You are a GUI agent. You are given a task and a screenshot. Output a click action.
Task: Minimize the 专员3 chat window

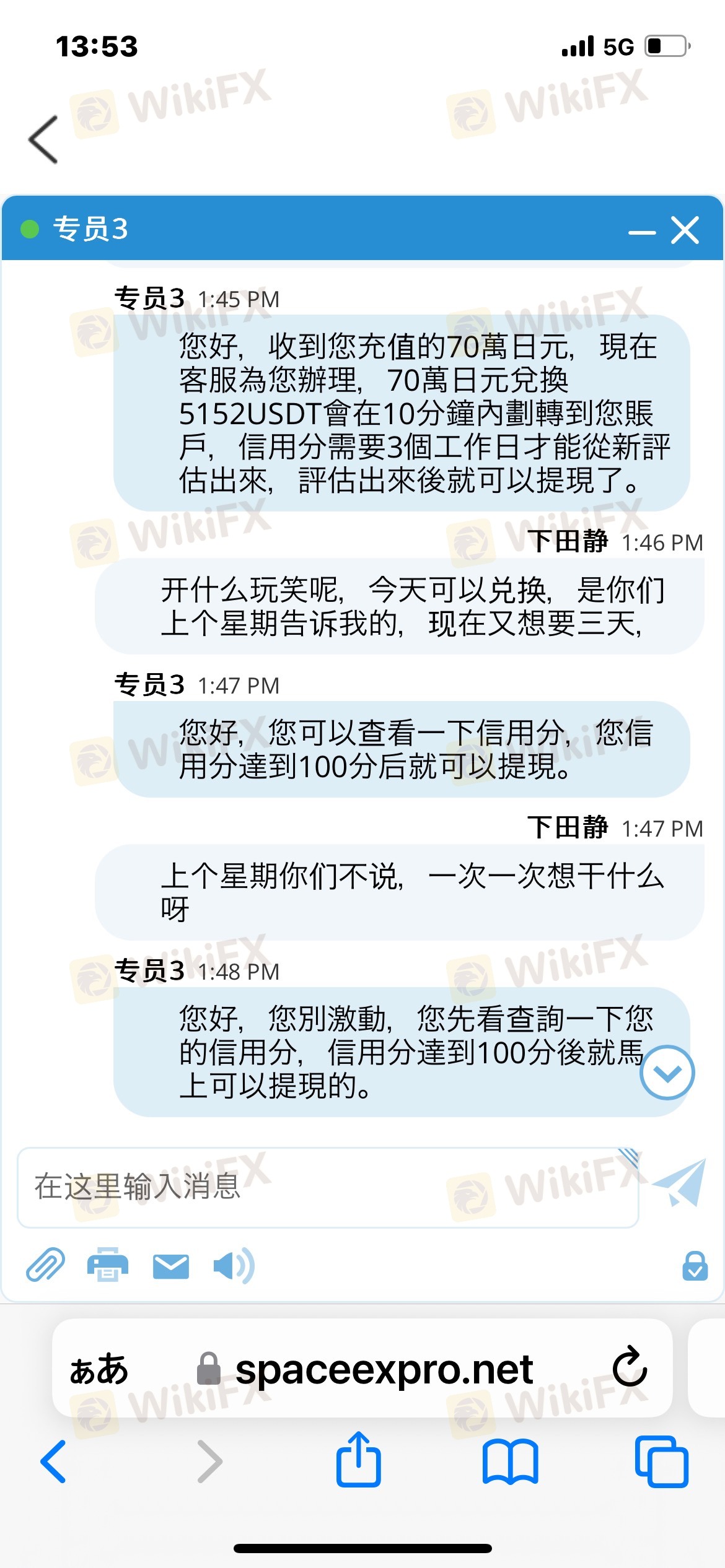(x=641, y=233)
